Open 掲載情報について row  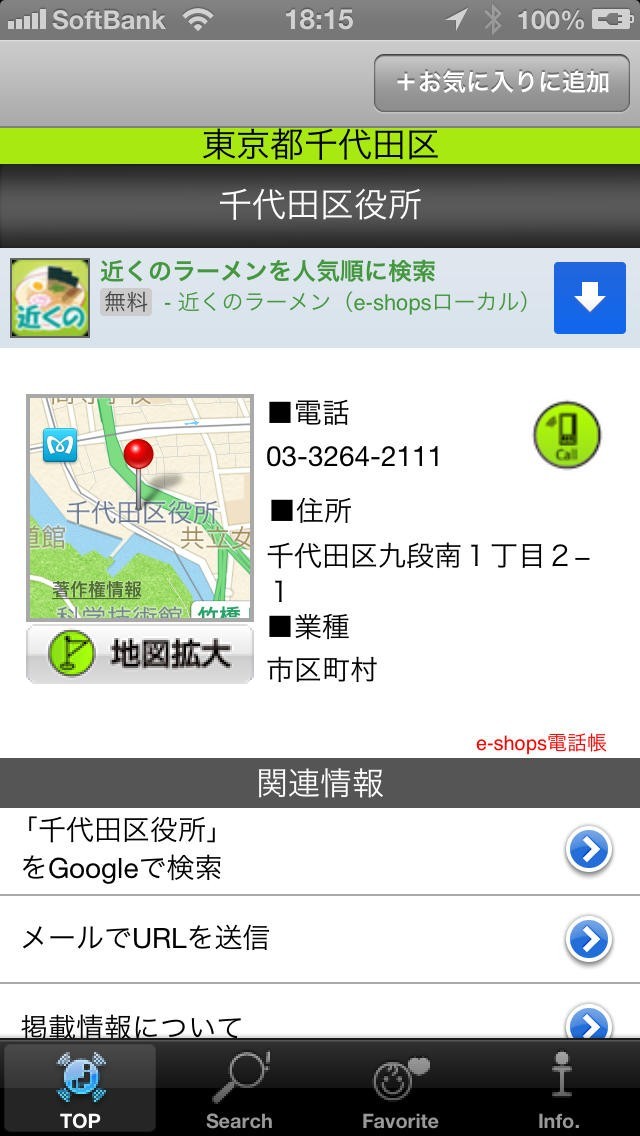click(320, 1018)
